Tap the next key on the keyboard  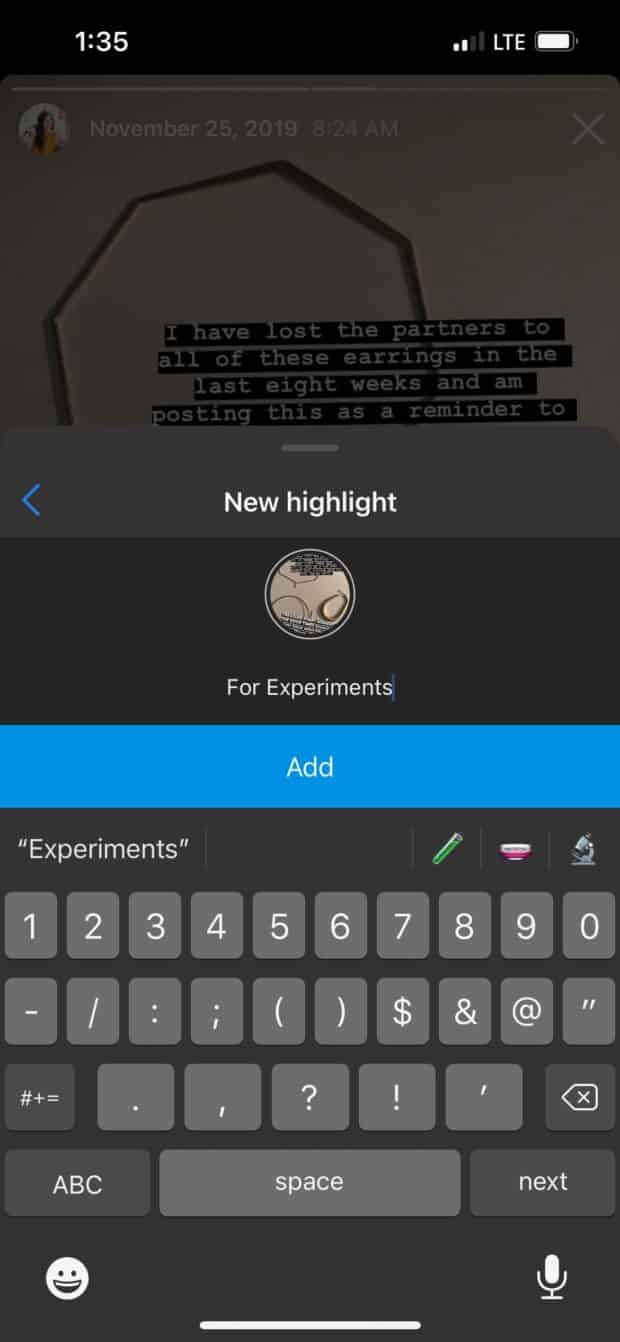click(543, 1182)
